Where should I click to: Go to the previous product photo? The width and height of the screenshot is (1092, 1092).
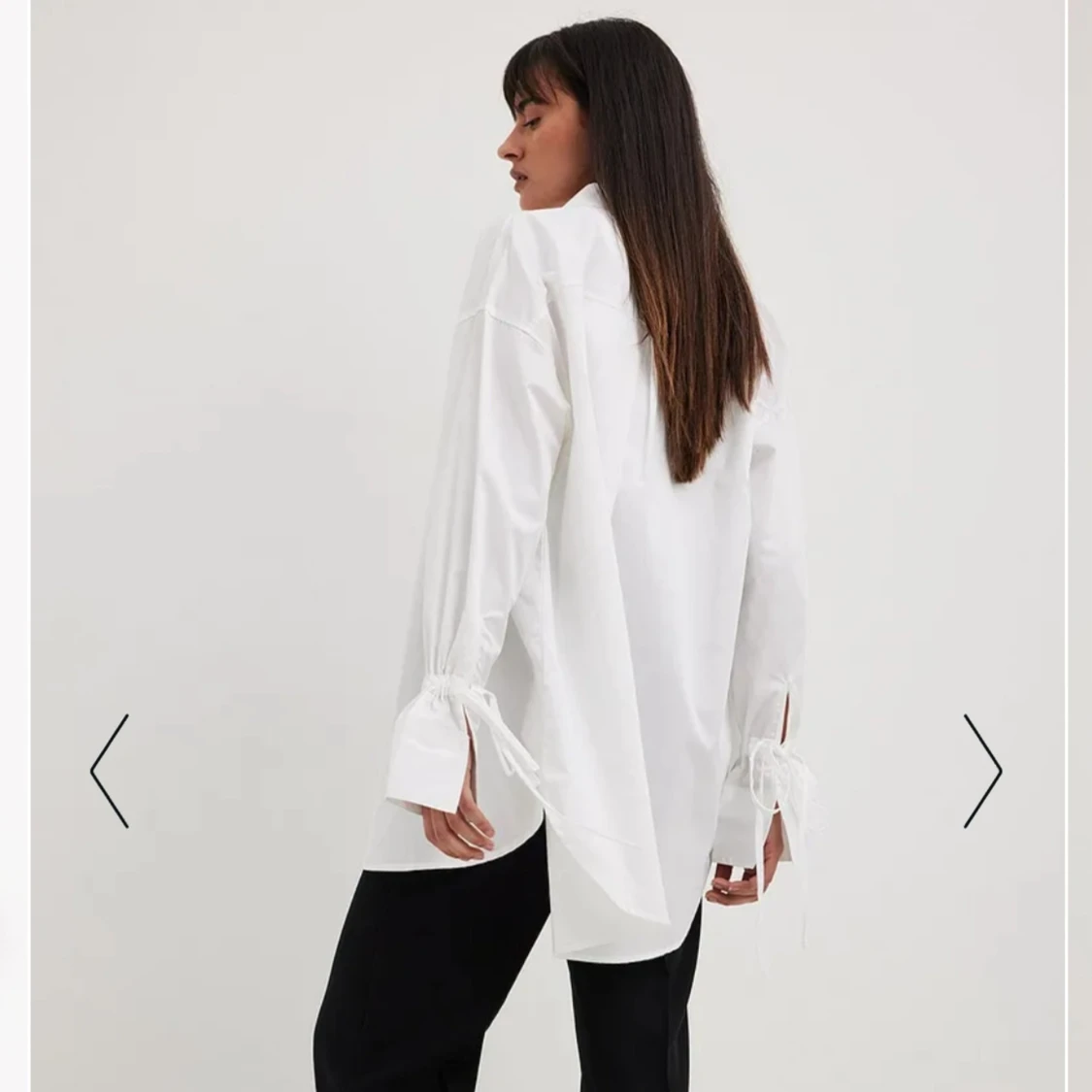tap(109, 771)
